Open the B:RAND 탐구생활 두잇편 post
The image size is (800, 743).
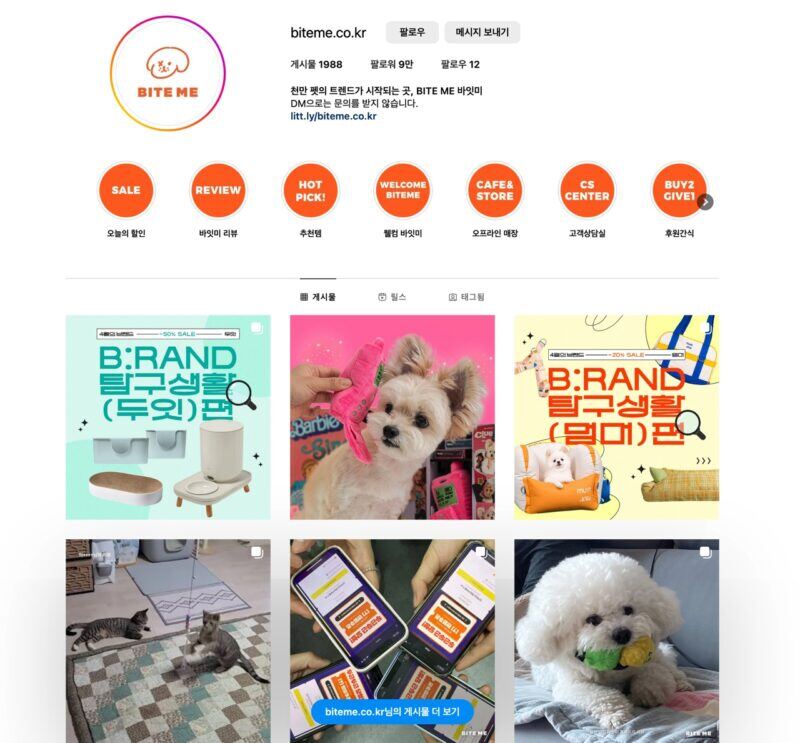point(168,417)
